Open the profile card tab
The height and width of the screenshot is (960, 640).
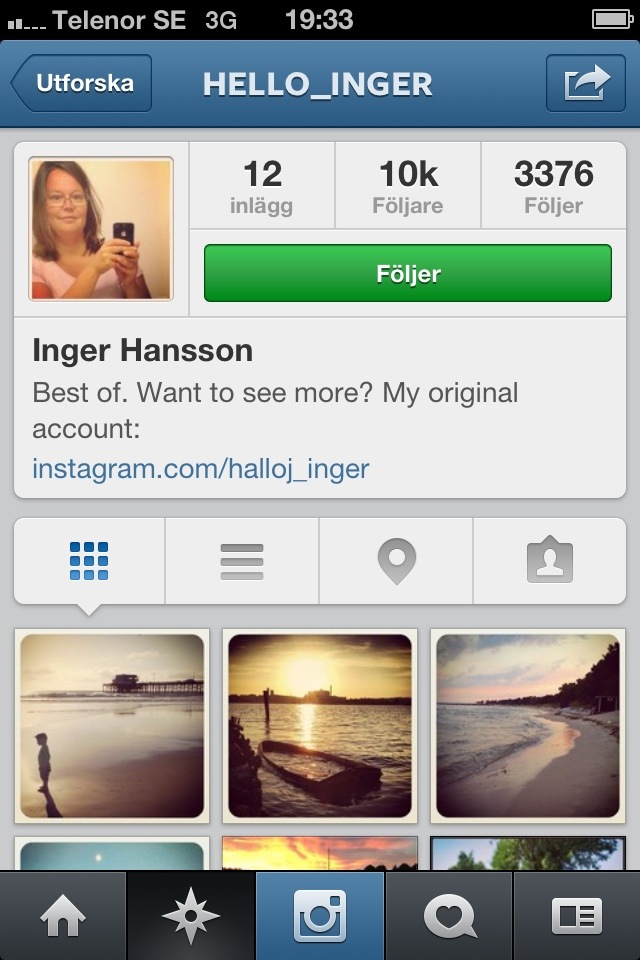click(x=577, y=916)
